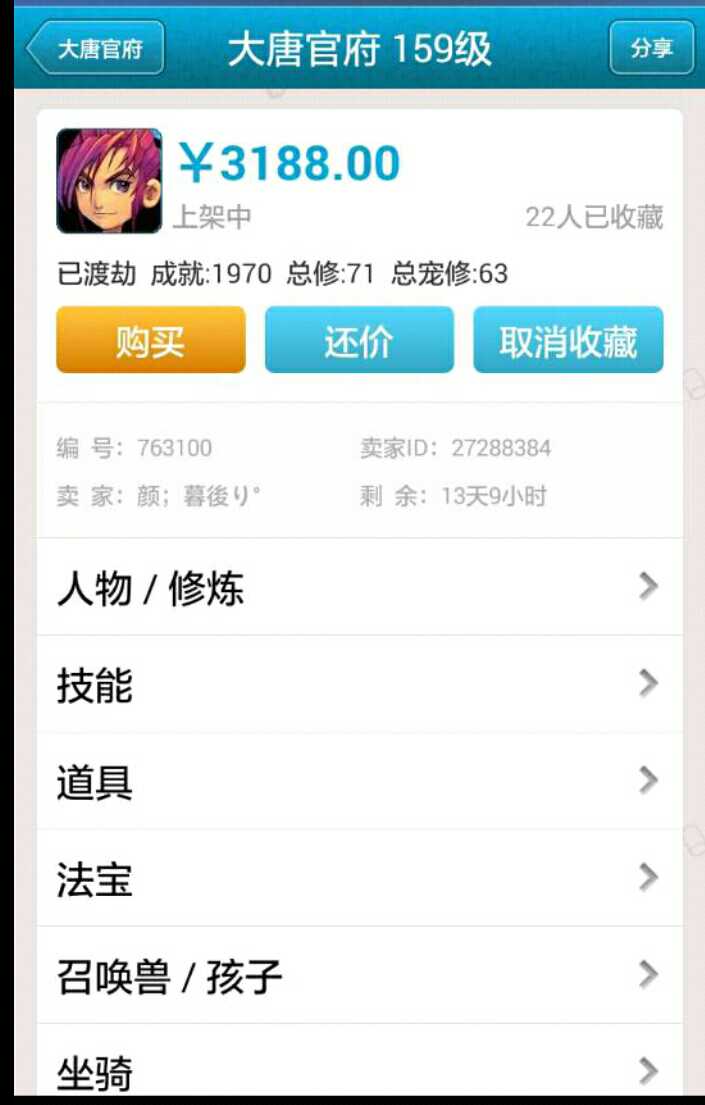The width and height of the screenshot is (705, 1105).
Task: Open 召唤兽 / 孩子 details
Action: pos(359,975)
